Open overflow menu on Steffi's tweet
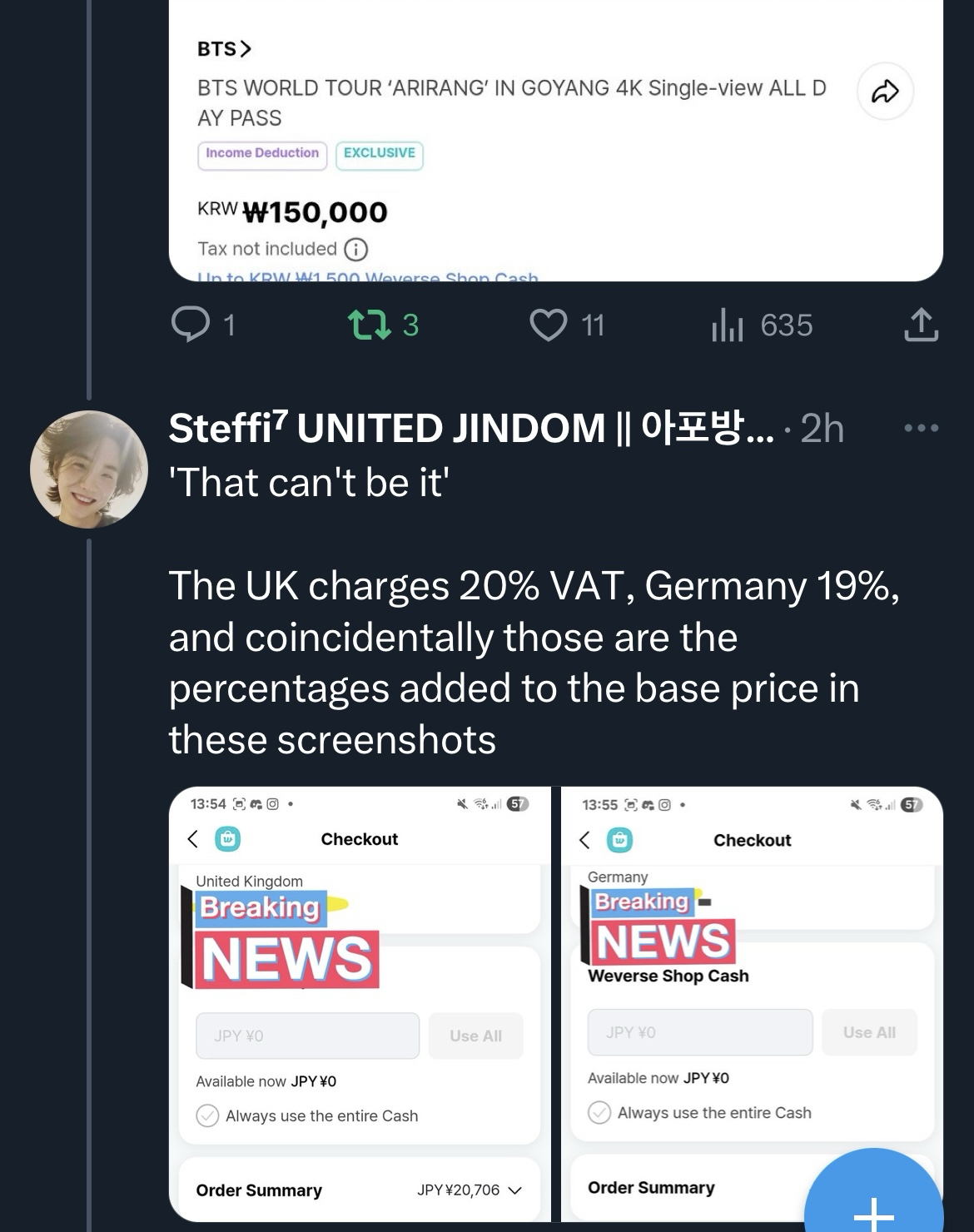 click(921, 428)
